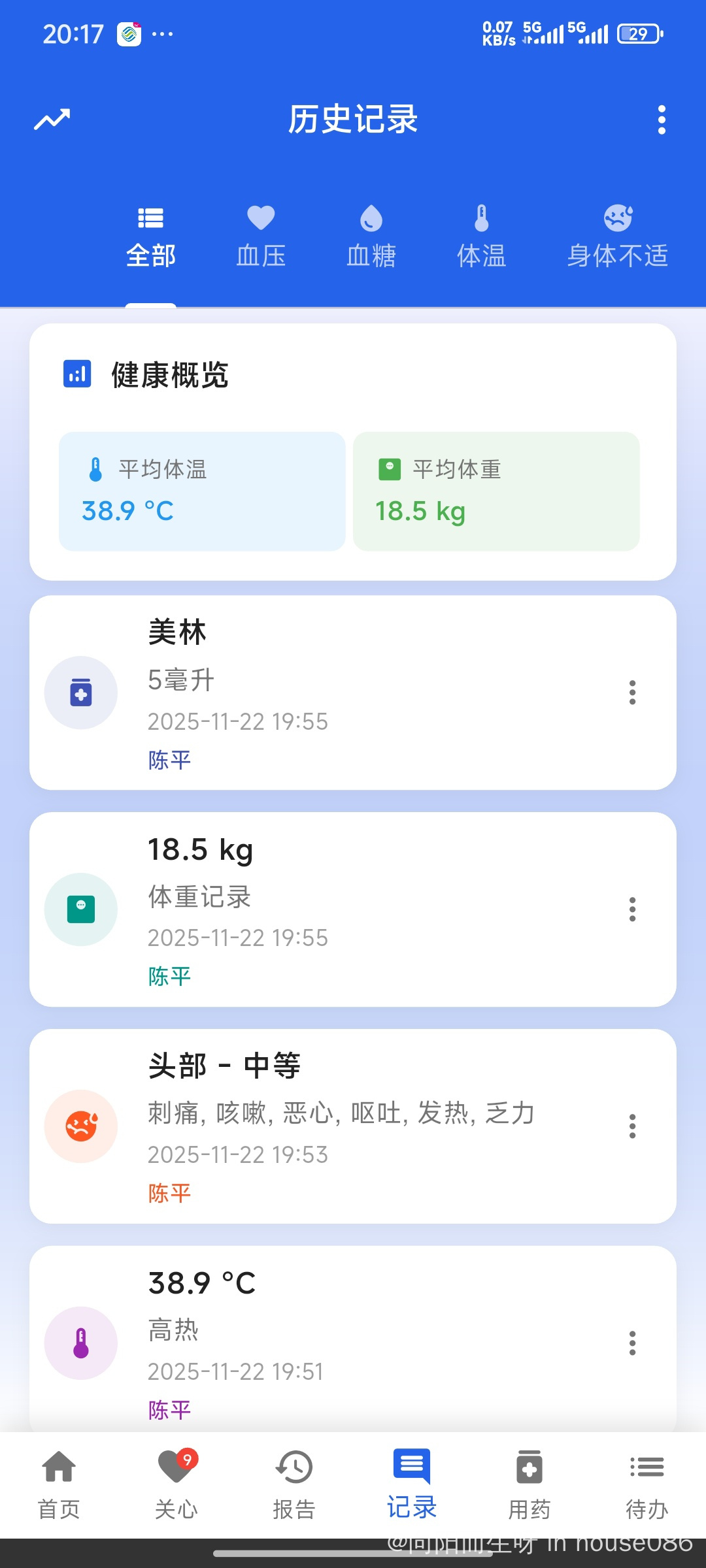Open more options for the 头部 - 中等 record
Image resolution: width=706 pixels, height=1568 pixels.
pos(632,1126)
